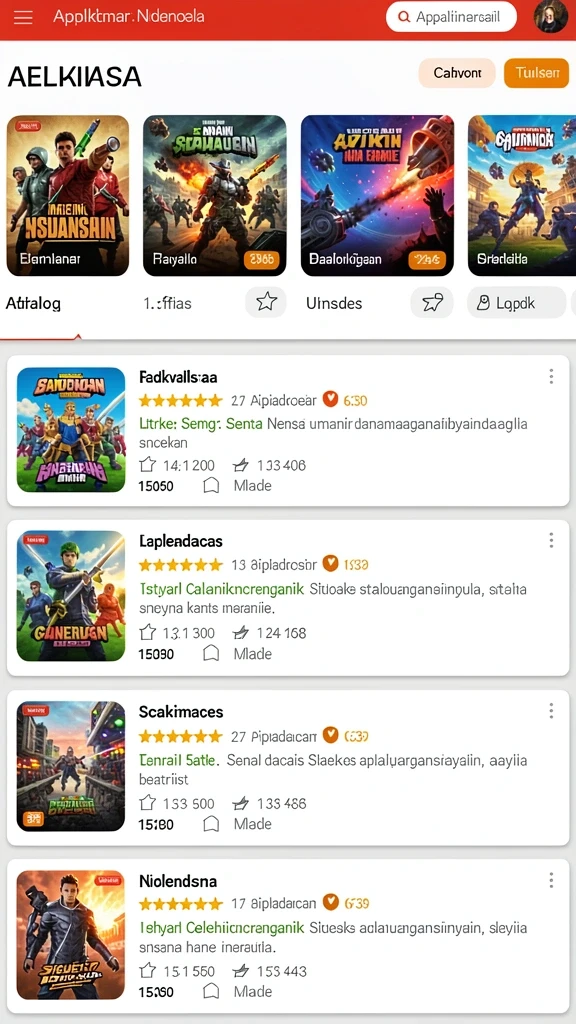This screenshot has width=576, height=1024.
Task: Tap the Appaliinercaiil search field
Action: 451,17
